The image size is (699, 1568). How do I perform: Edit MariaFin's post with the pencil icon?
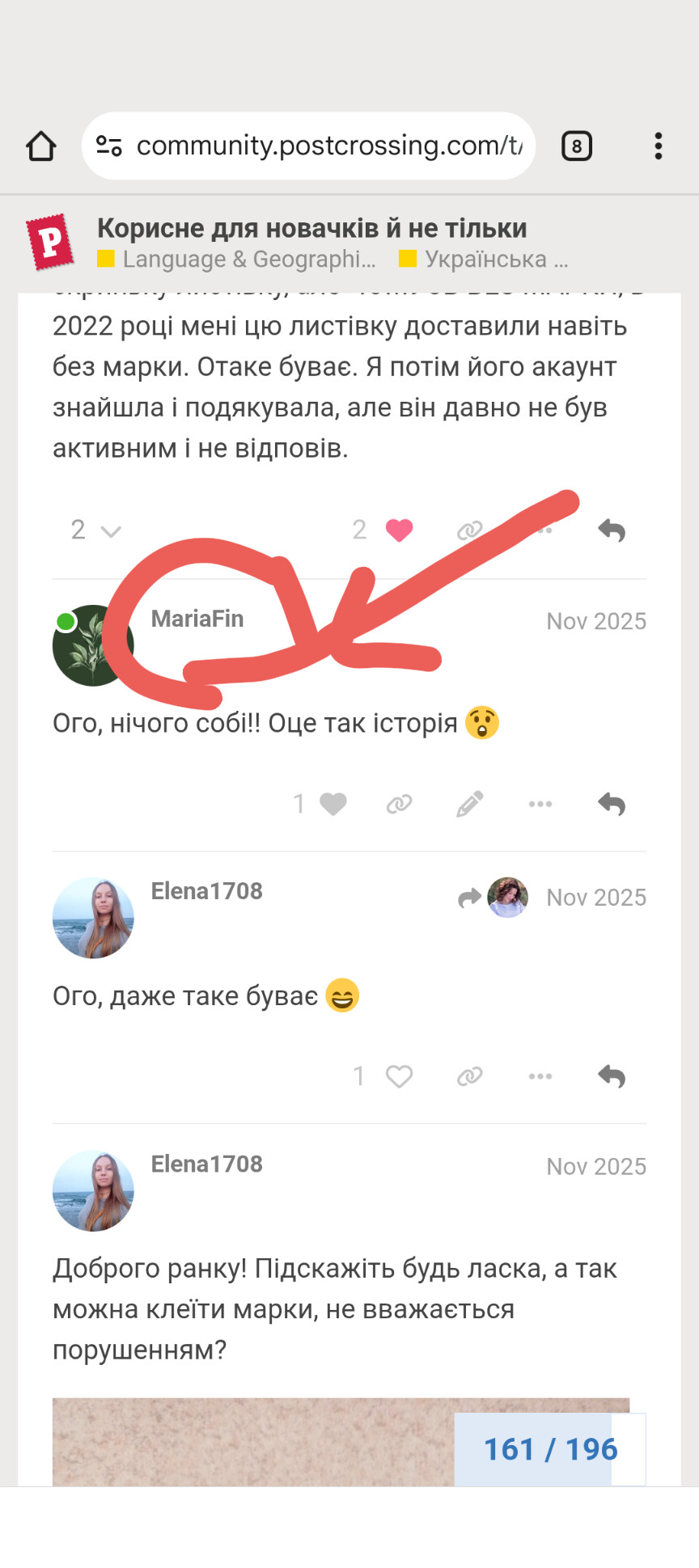[469, 804]
